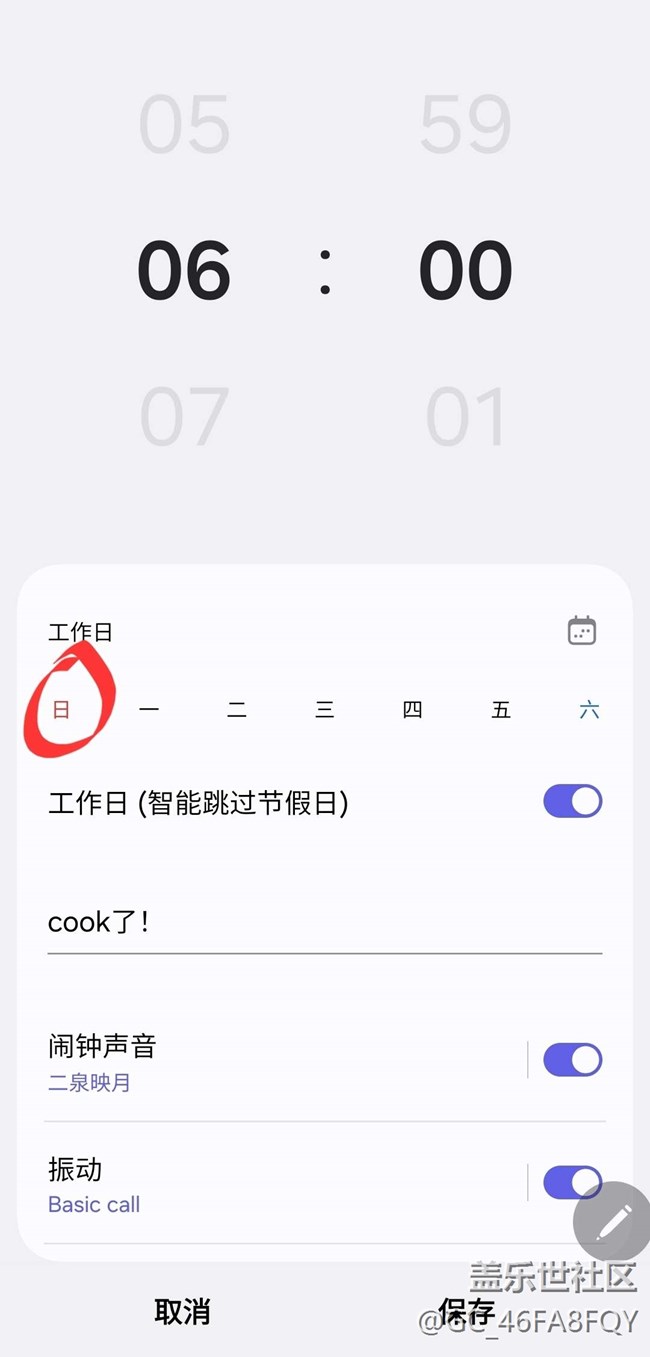
Task: Save the alarm with 保存
Action: [466, 1312]
